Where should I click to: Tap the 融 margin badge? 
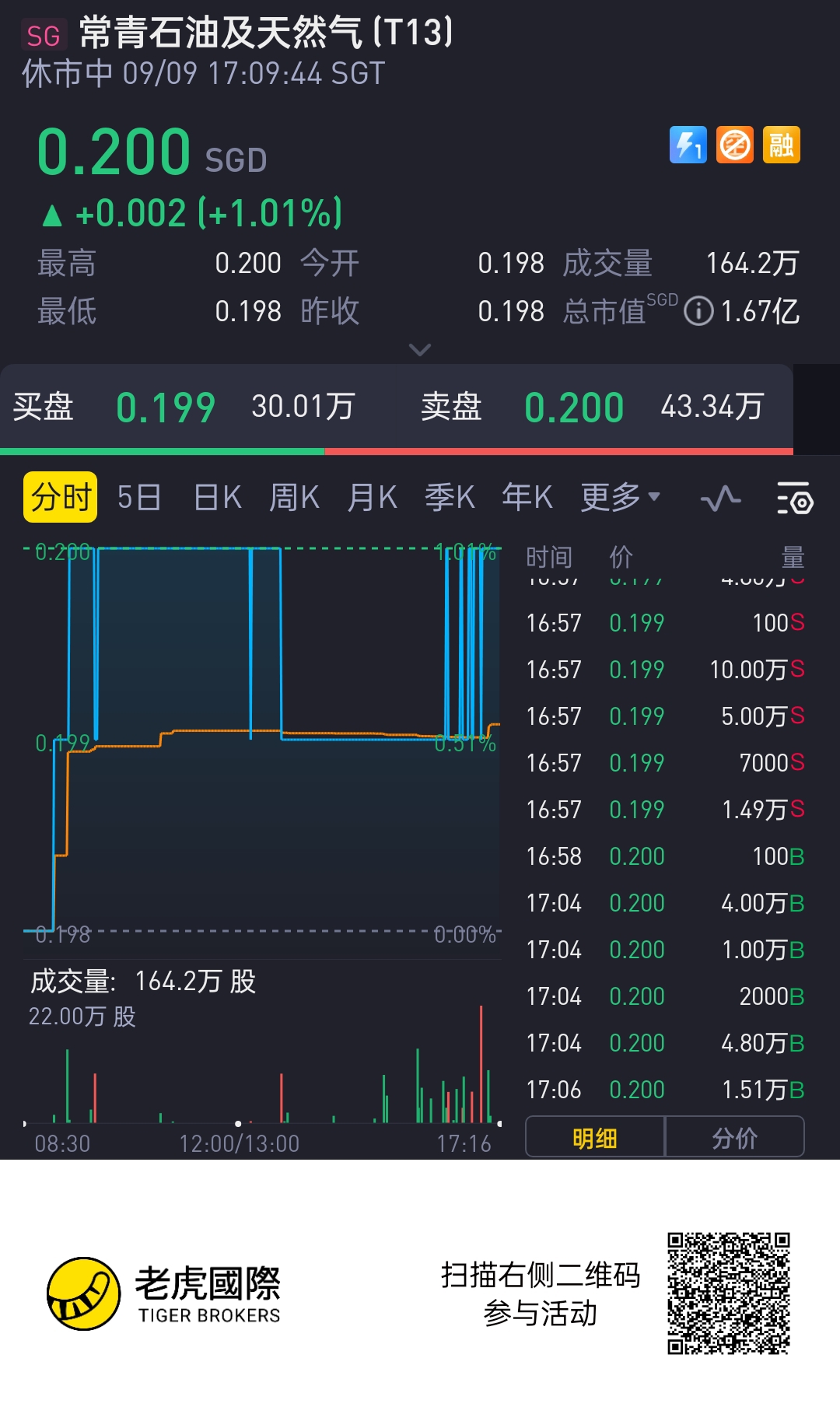tap(782, 145)
